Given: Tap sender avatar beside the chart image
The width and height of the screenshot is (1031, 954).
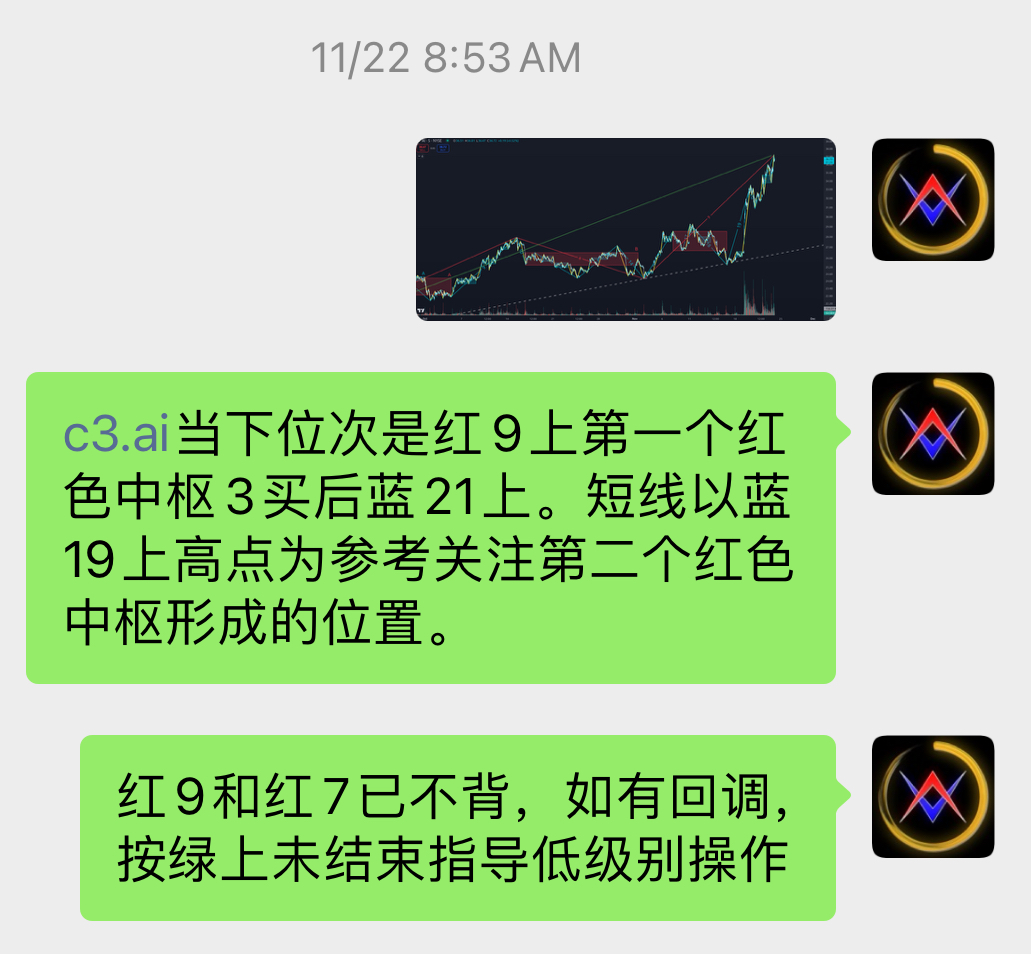Looking at the screenshot, I should pyautogui.click(x=933, y=200).
